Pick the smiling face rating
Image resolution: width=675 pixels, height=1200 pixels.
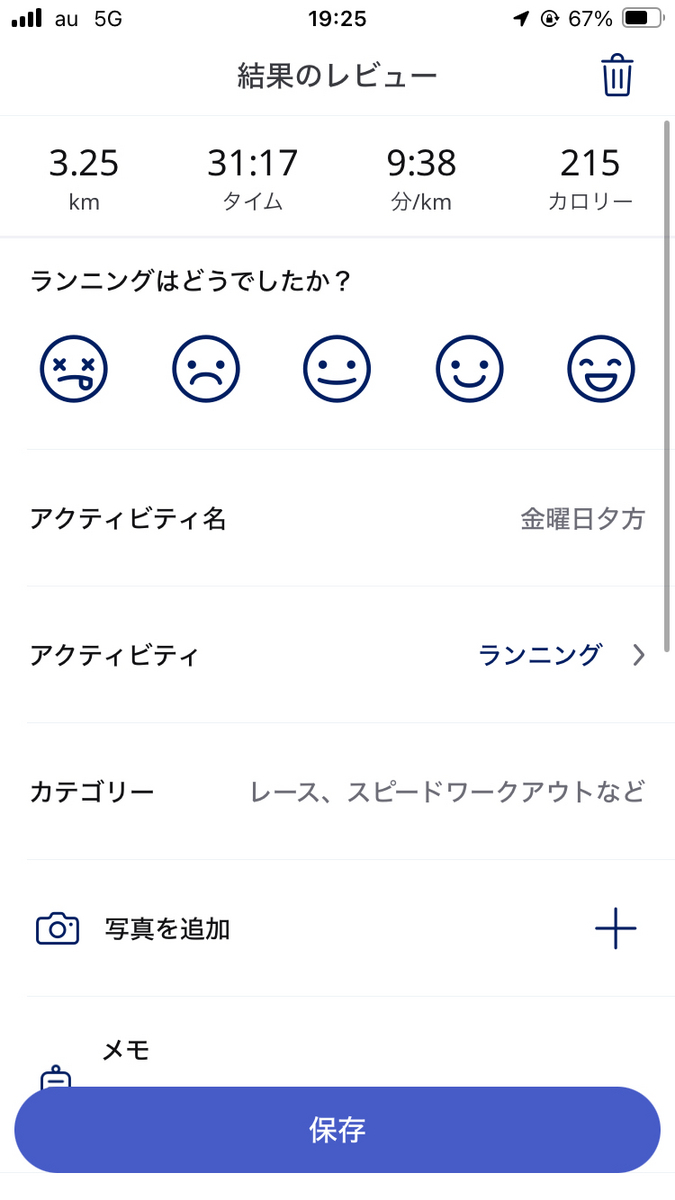click(469, 369)
